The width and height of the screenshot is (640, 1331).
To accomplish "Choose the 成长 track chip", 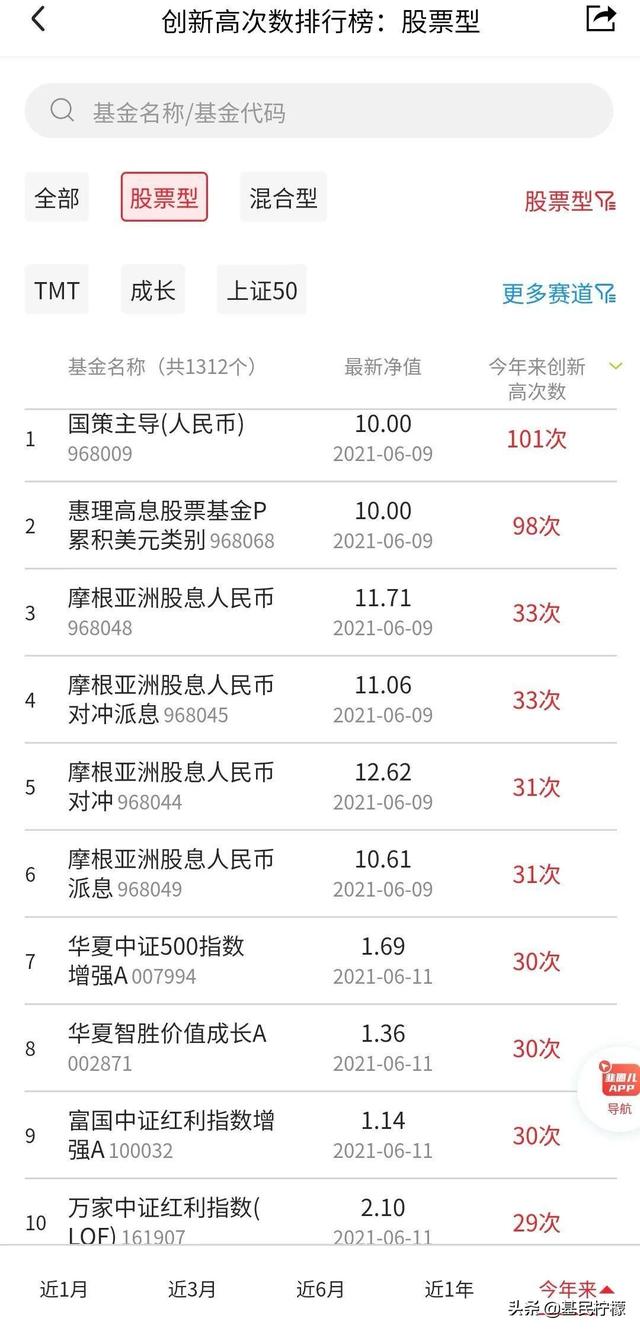I will (153, 291).
